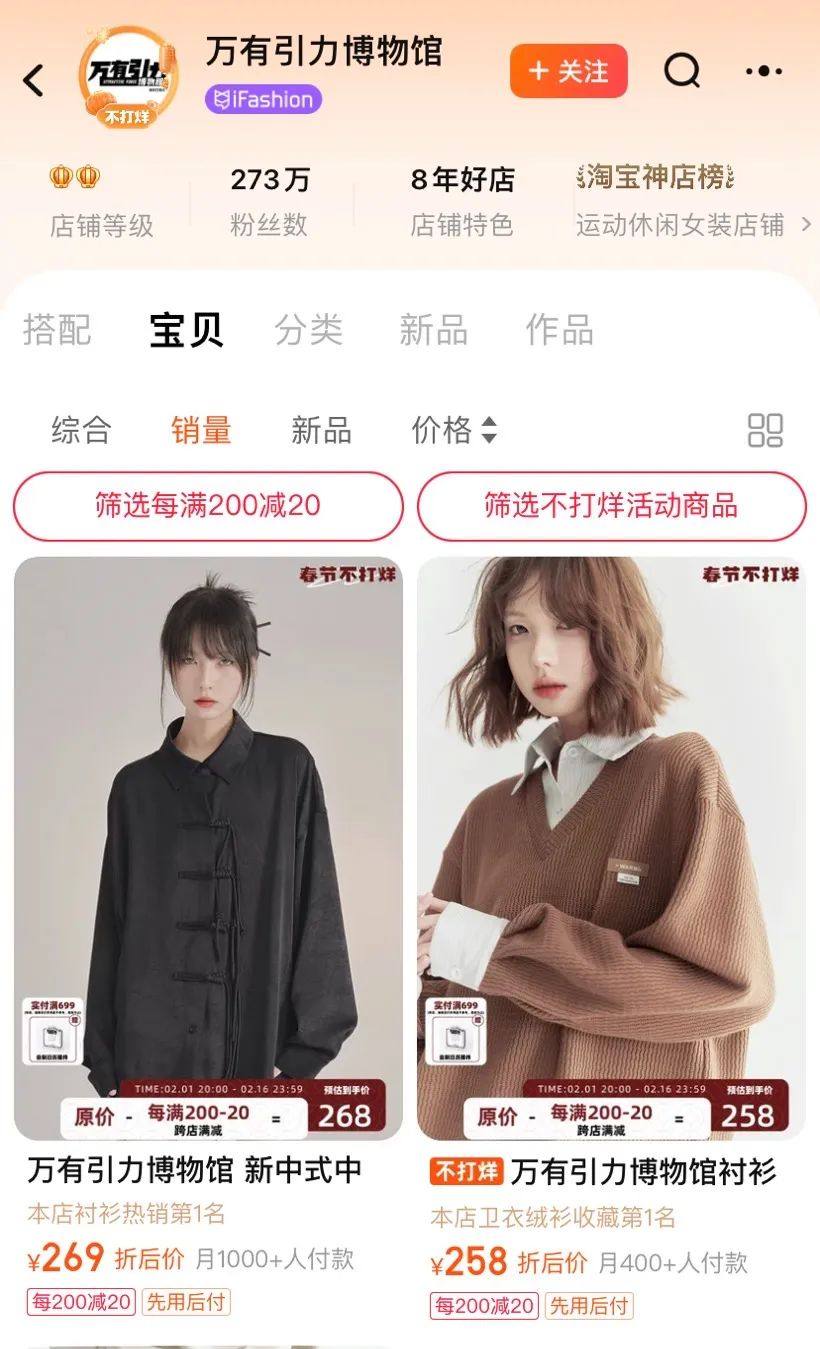Switch to the 搭配 tab
Viewport: 820px width, 1349px height.
[x=57, y=330]
